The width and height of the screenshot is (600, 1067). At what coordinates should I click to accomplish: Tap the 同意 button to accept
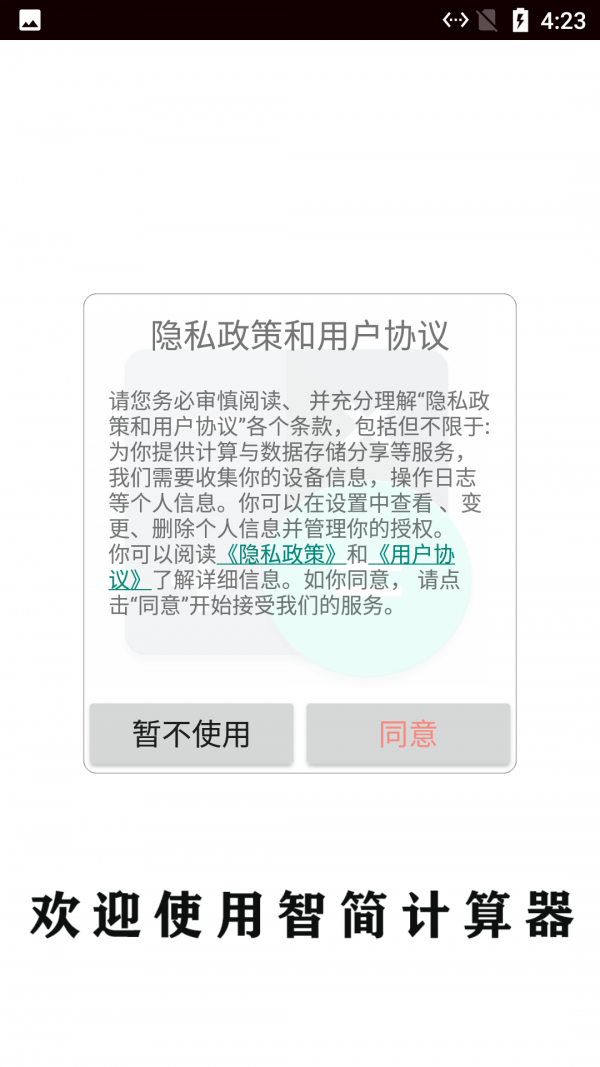[408, 734]
